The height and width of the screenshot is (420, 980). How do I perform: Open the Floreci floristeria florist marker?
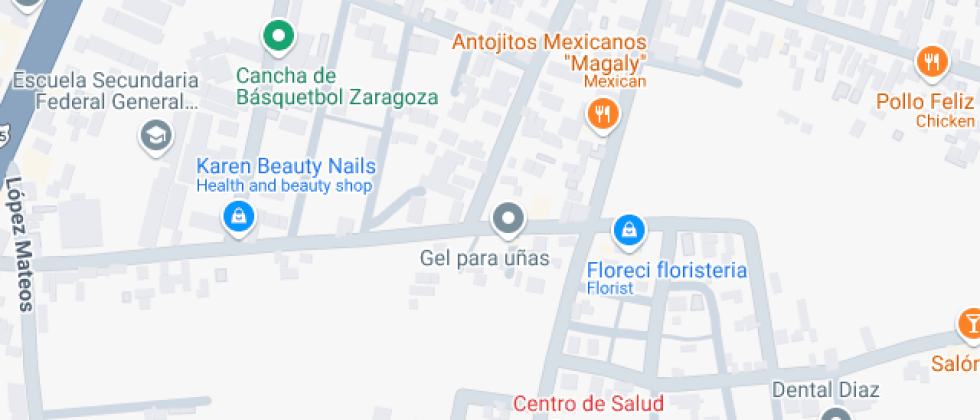(628, 231)
